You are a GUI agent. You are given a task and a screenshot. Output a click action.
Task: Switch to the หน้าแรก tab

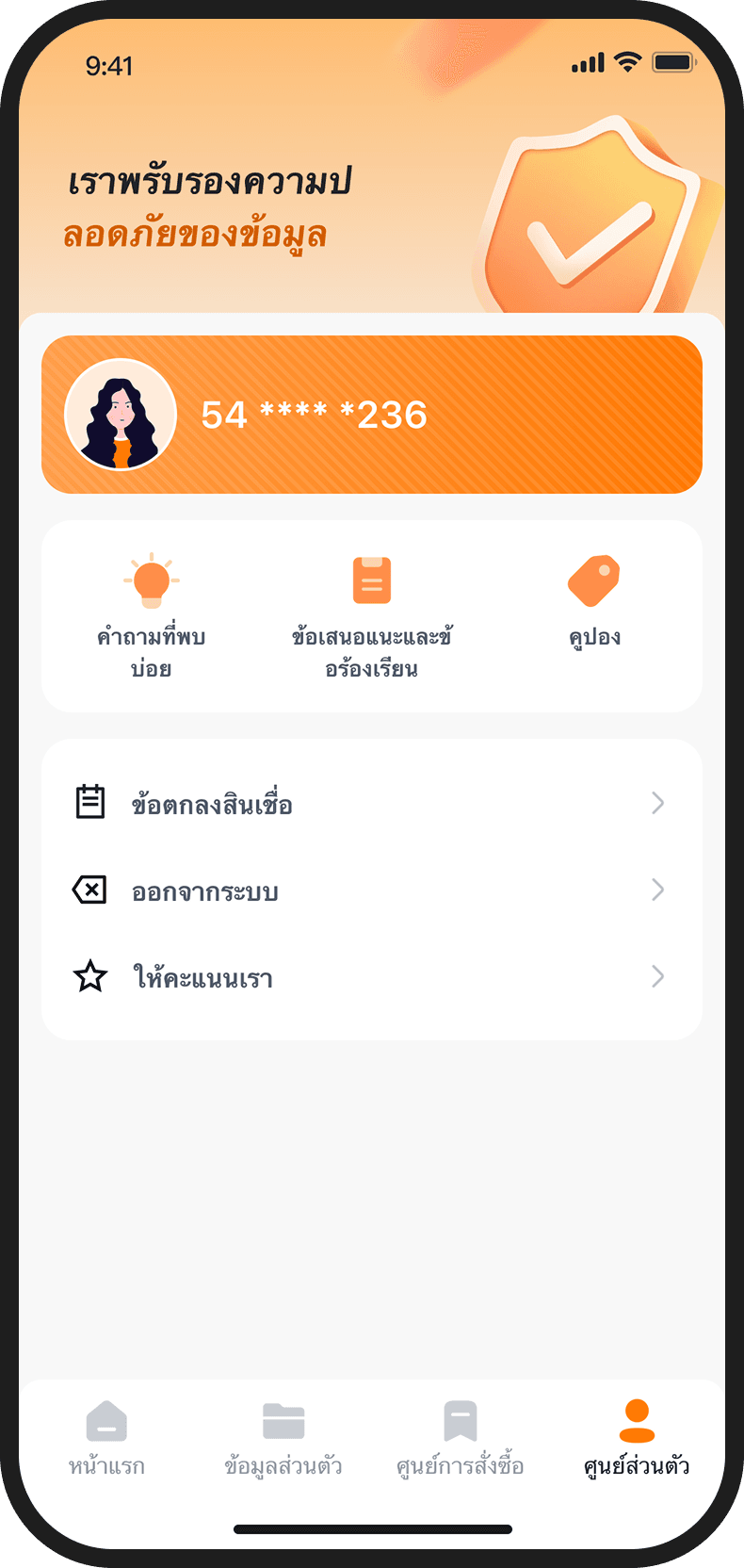[x=106, y=1438]
